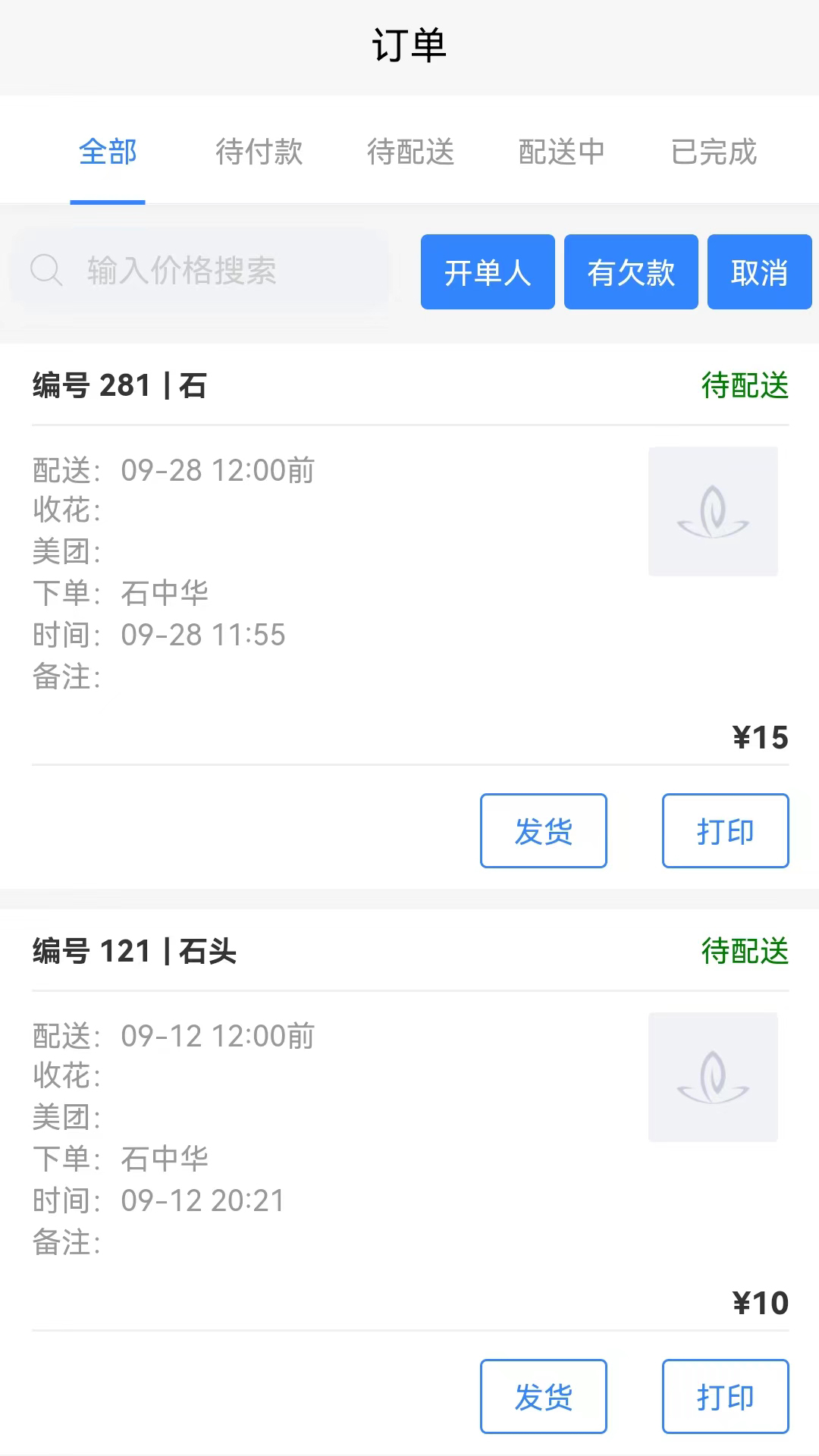Ship order 281 using 发货 button
The height and width of the screenshot is (1456, 819).
[543, 830]
